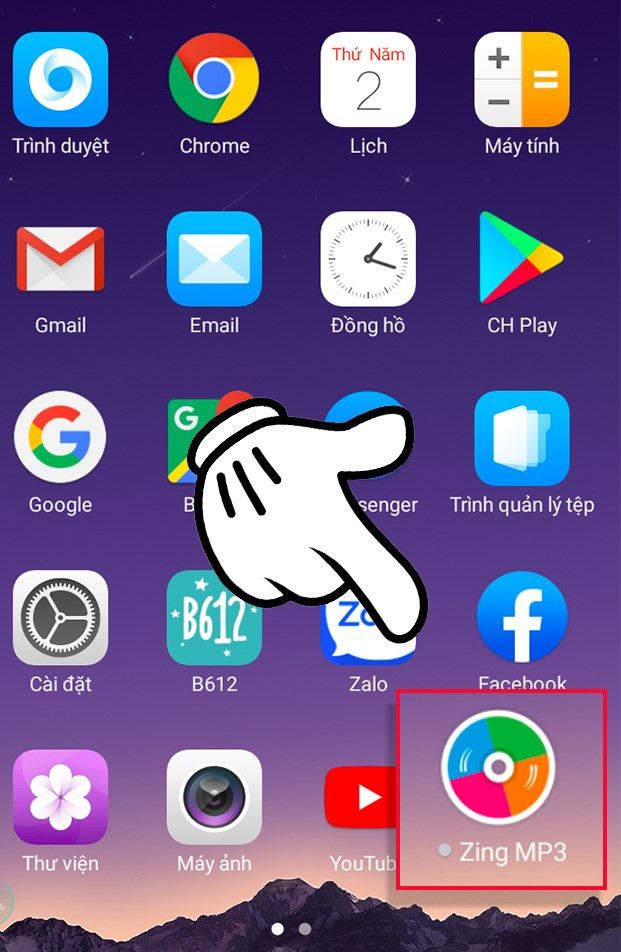621x952 pixels.
Task: Launch the B612 camera app
Action: point(214,618)
